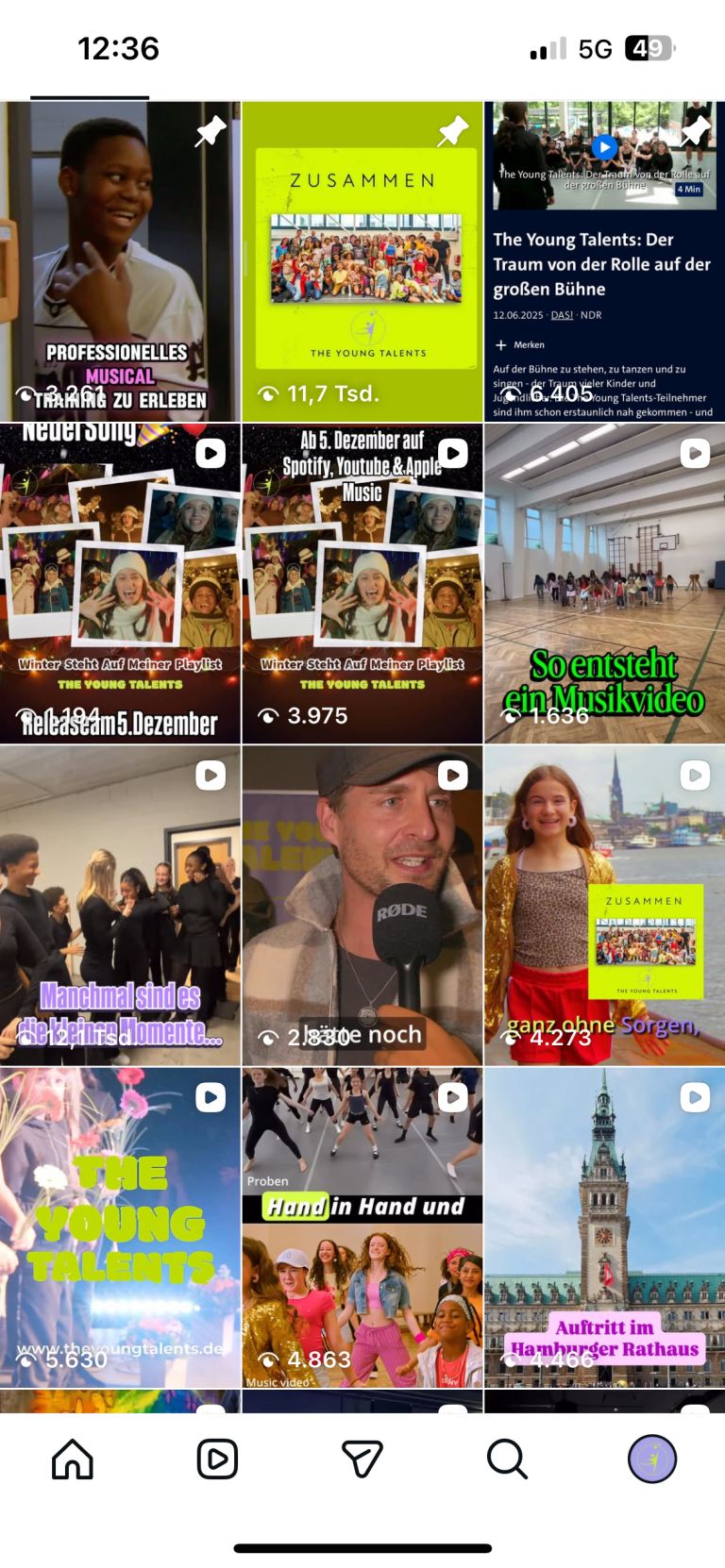
Task: Play the Hand in Hand und rehearsal reel
Action: coord(362,1226)
